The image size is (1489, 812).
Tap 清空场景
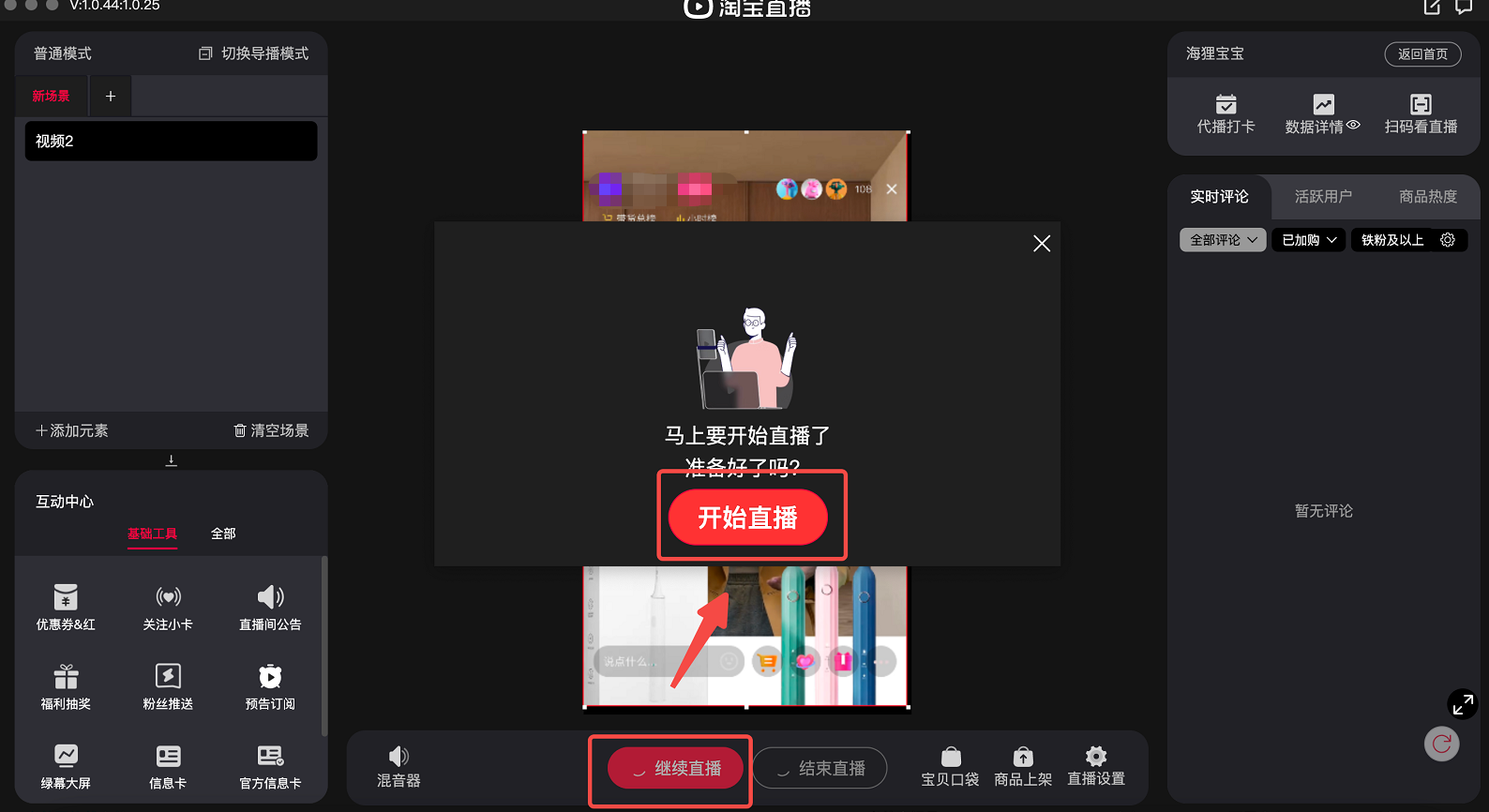coord(271,430)
